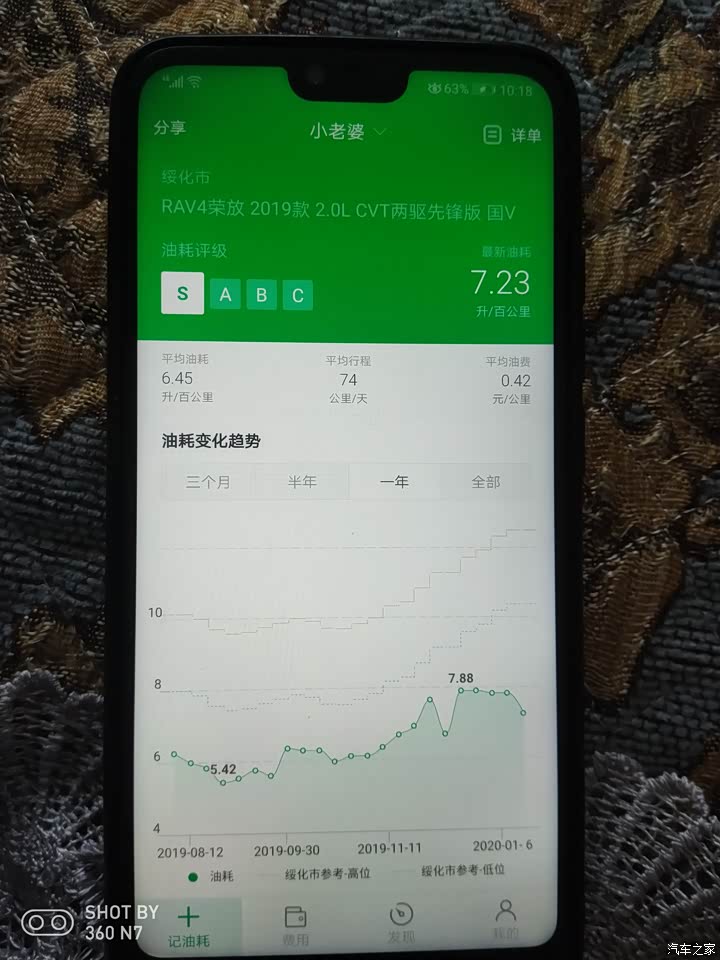Open the 小老婆 vehicle dropdown
This screenshot has height=960, width=720.
pyautogui.click(x=347, y=131)
